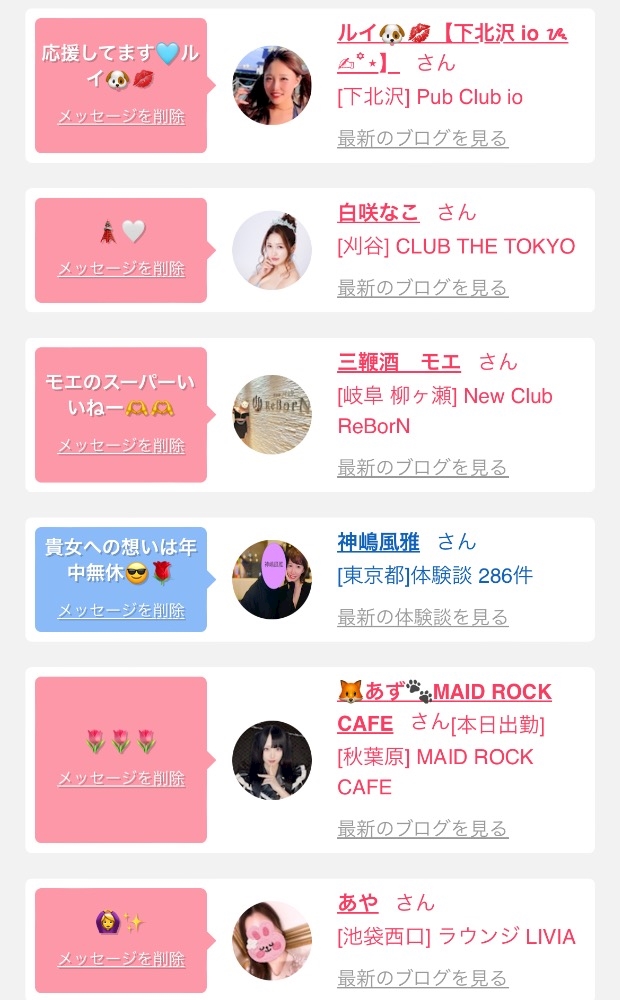This screenshot has height=1000, width=620.
Task: Open あず MAID ROCK CAFE profile link
Action: point(444,707)
